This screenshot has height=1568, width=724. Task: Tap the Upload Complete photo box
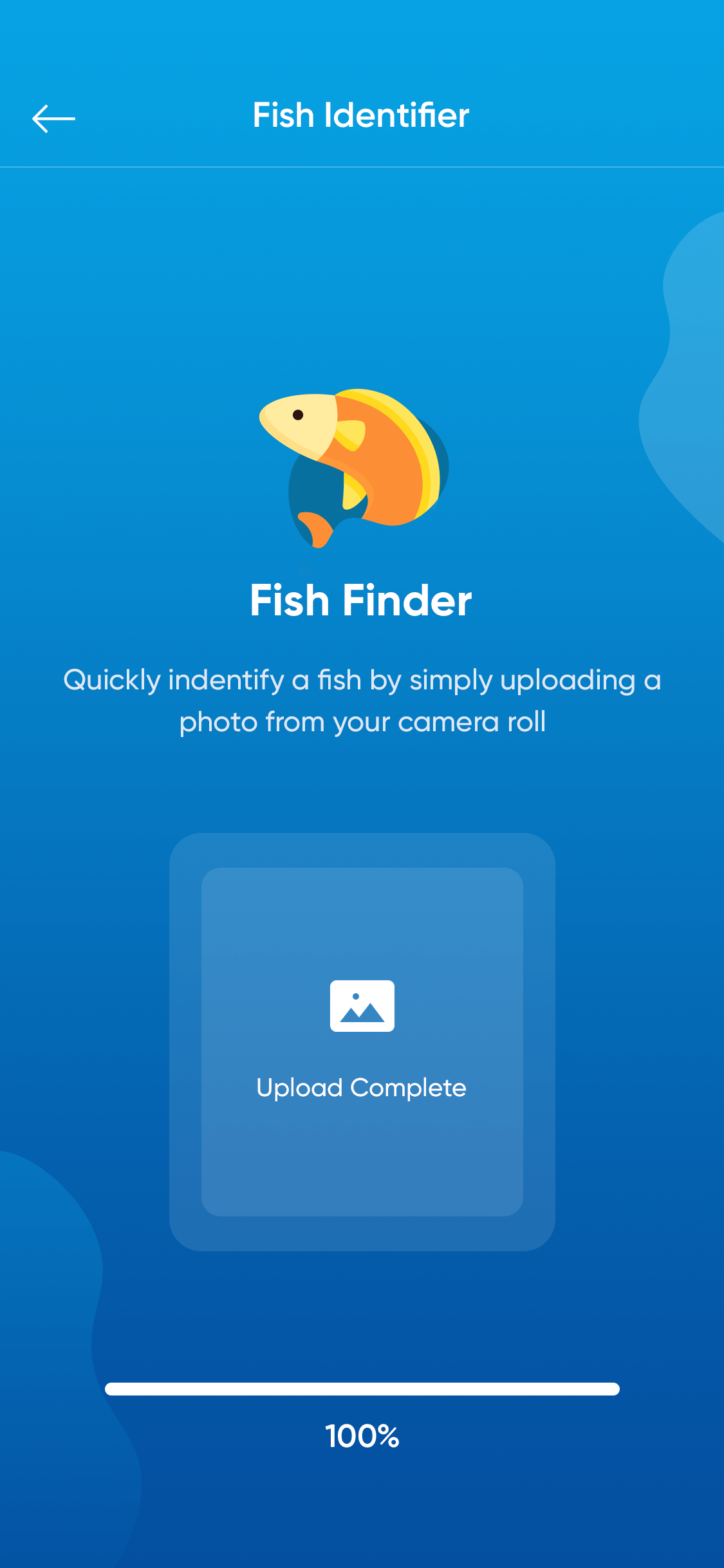362,1041
